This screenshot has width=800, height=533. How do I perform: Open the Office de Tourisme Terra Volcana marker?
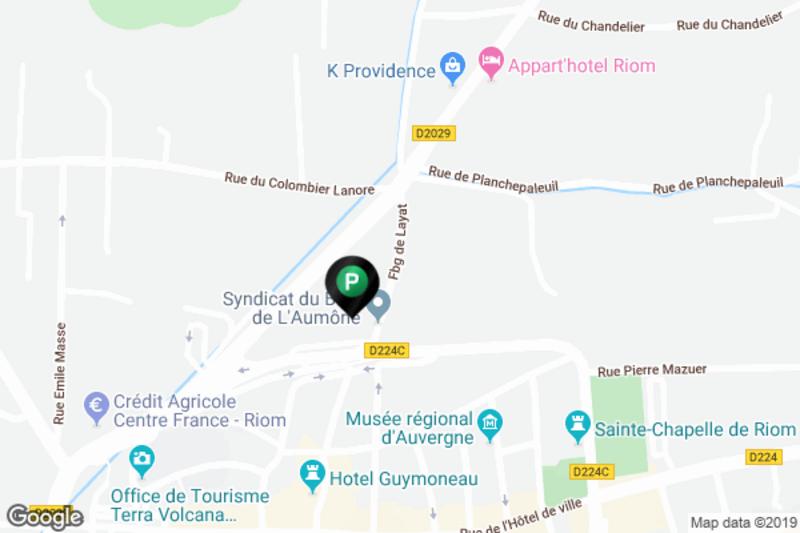pos(143,461)
